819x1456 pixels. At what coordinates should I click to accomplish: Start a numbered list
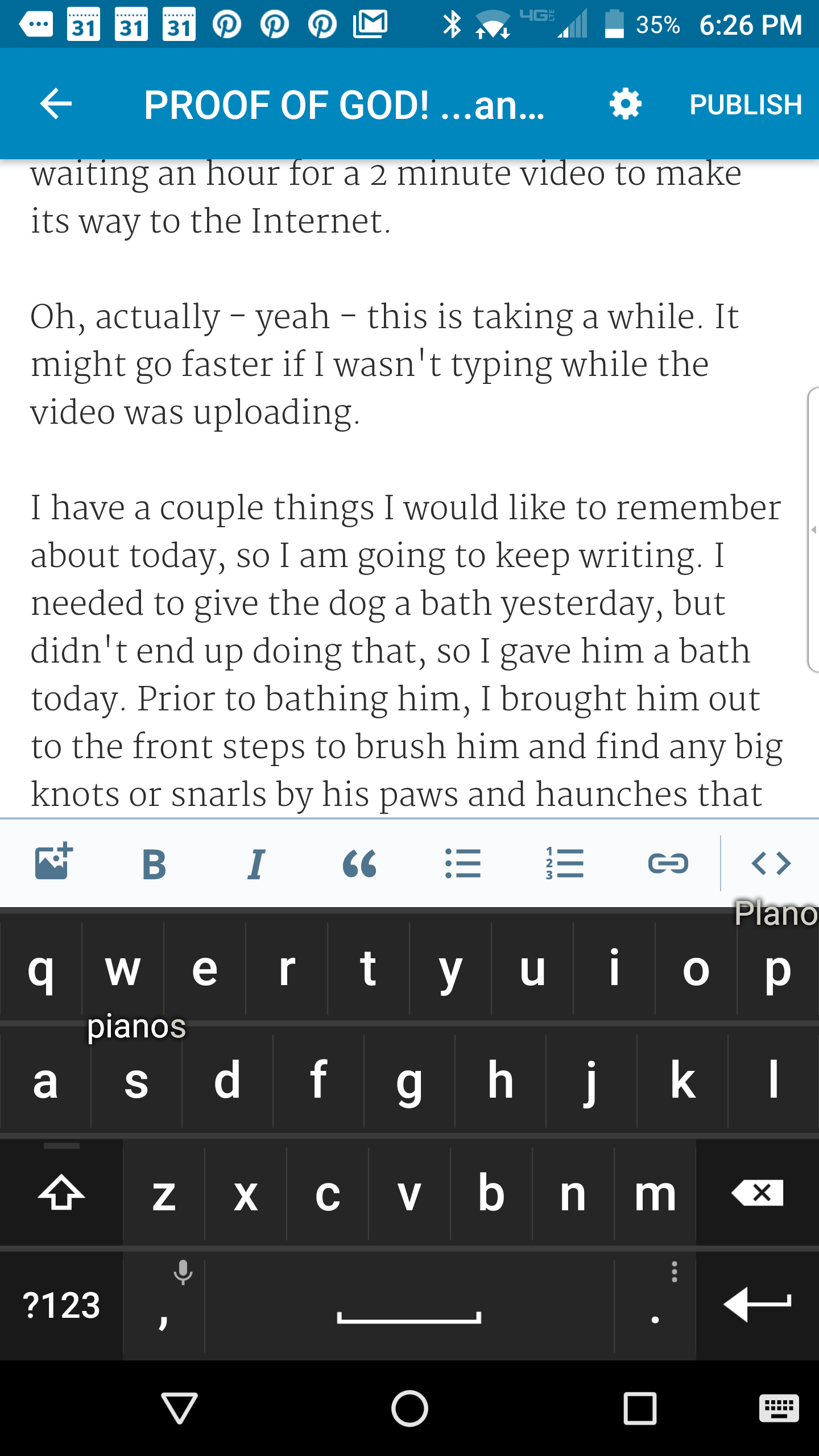565,864
